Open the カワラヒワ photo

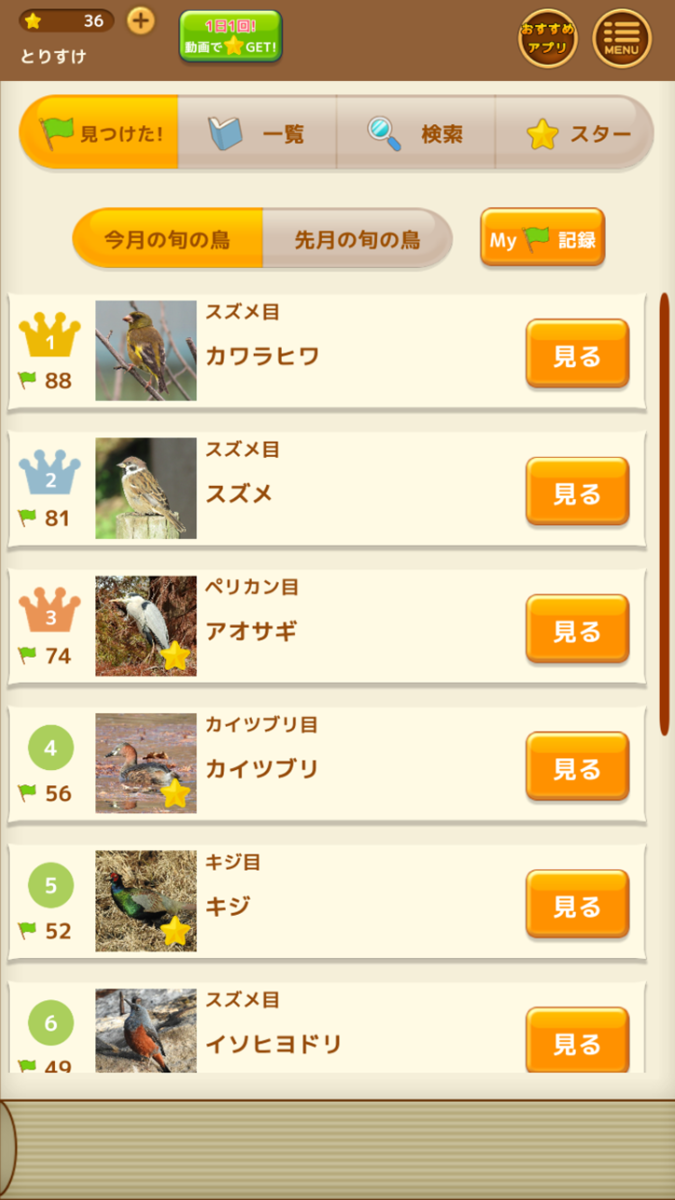point(146,351)
